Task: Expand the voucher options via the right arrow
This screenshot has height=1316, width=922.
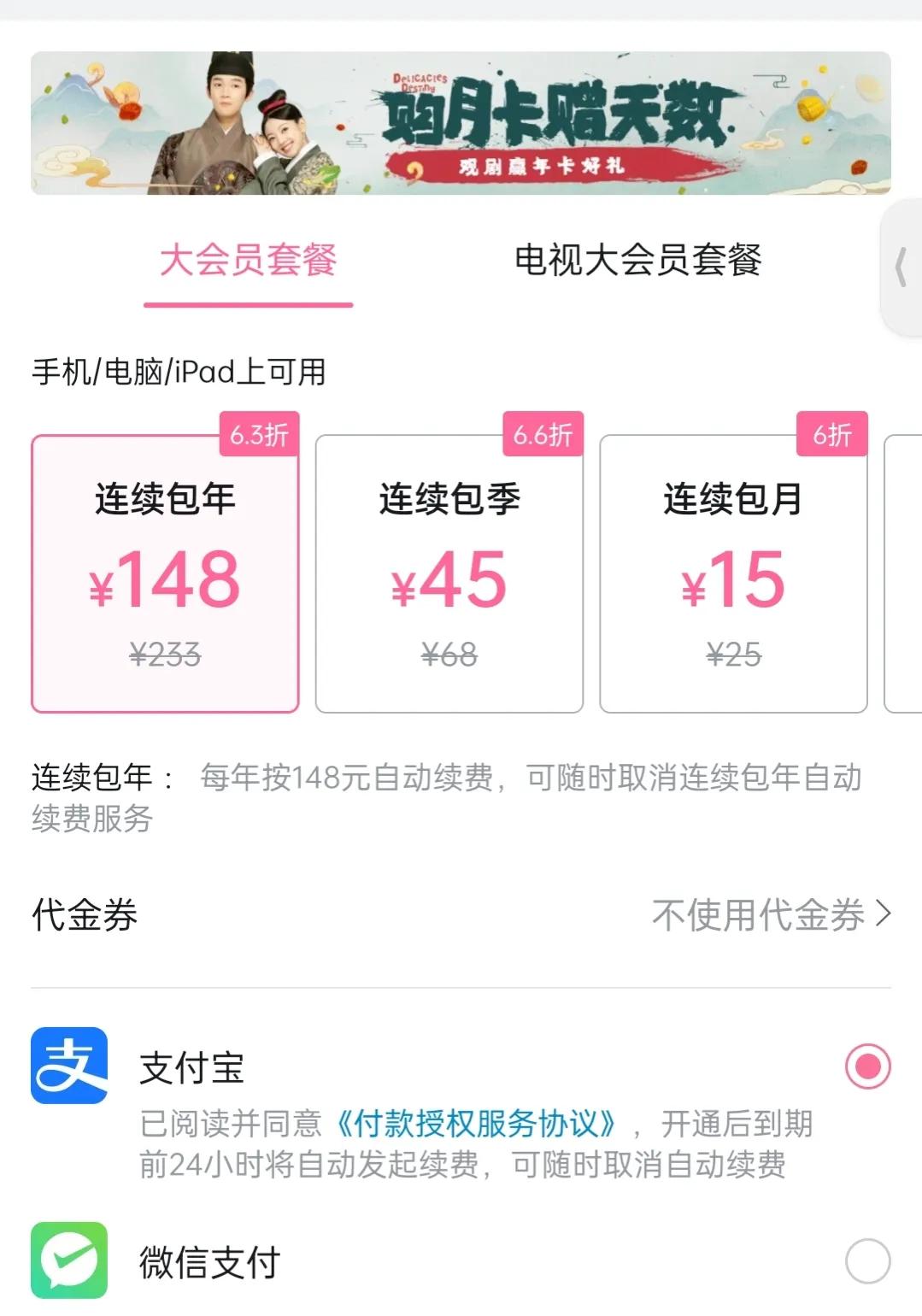Action: point(885,915)
